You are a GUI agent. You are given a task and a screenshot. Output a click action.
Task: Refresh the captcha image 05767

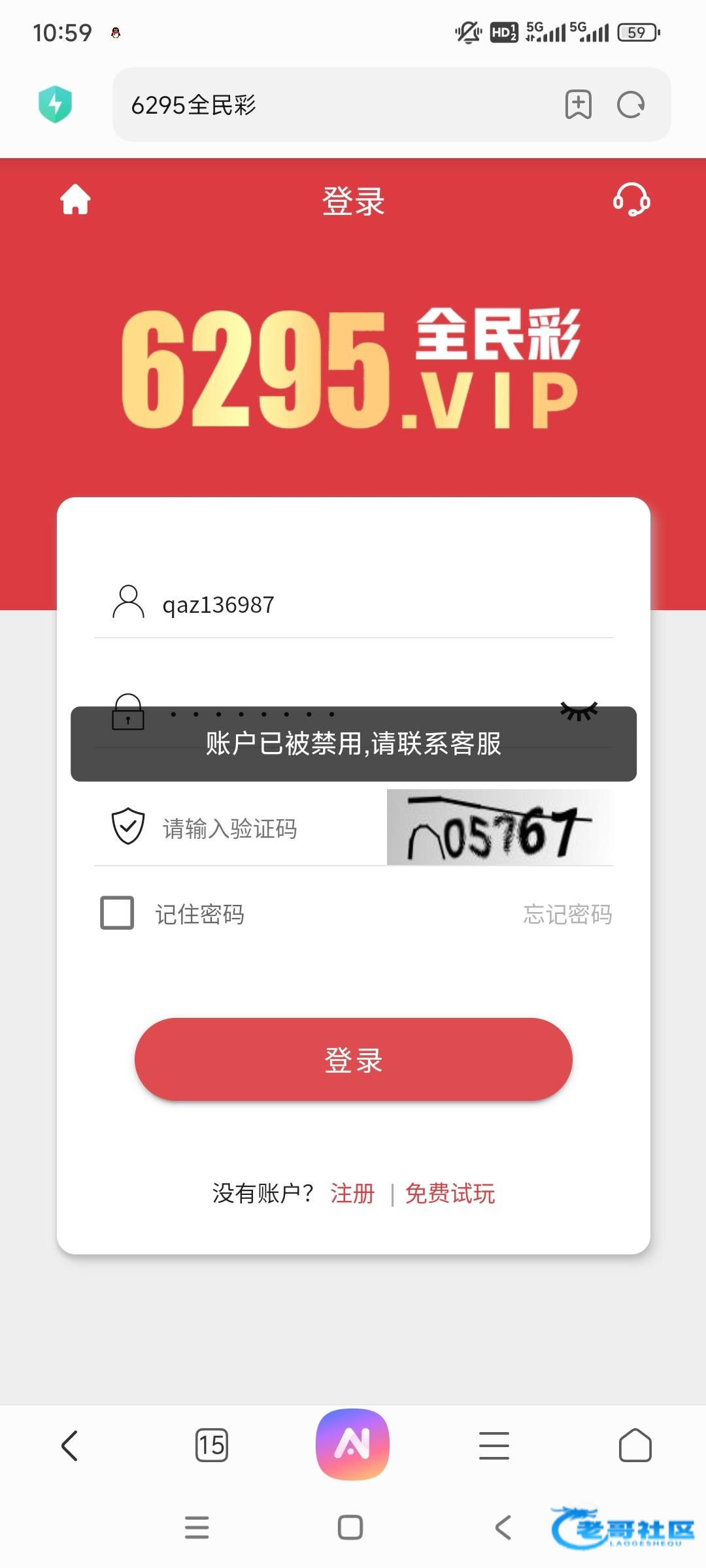(x=499, y=828)
